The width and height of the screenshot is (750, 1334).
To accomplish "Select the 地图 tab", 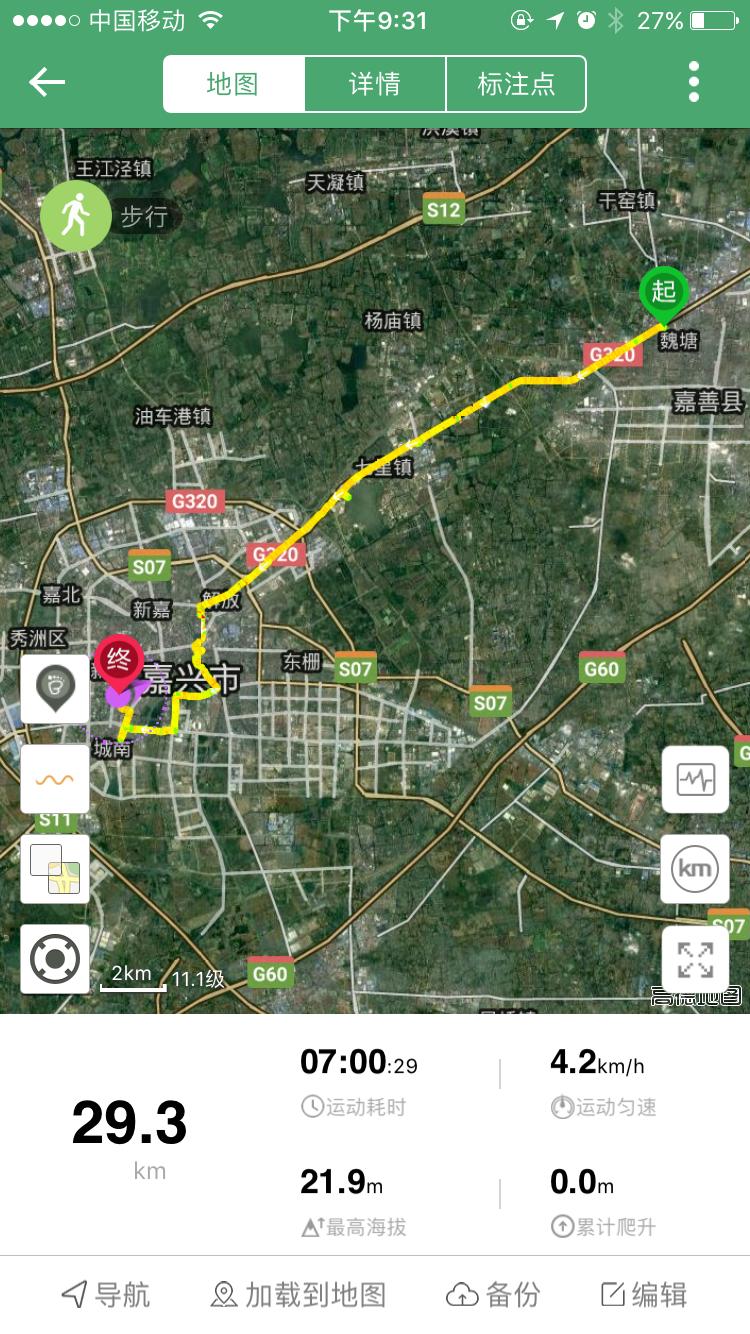I will pyautogui.click(x=235, y=84).
